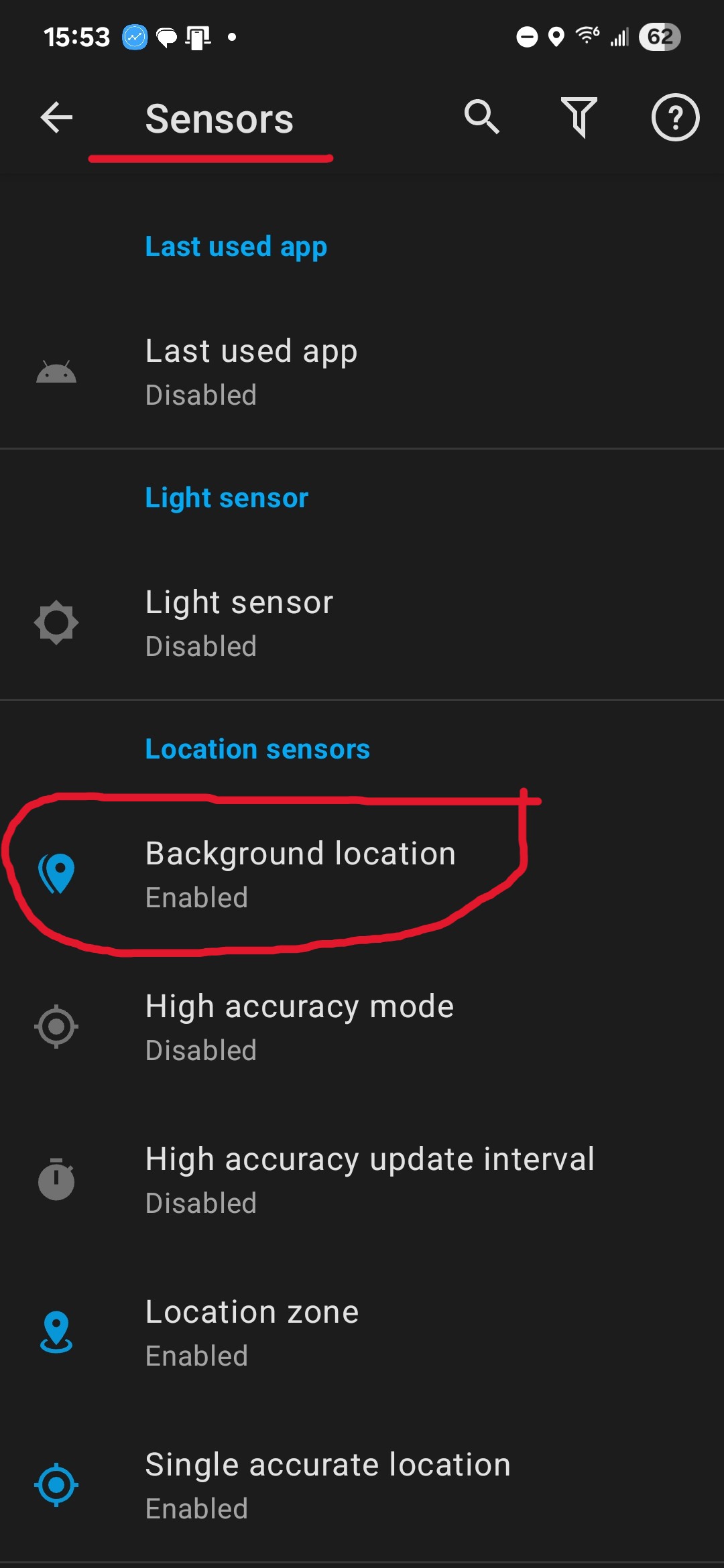The width and height of the screenshot is (724, 1568).
Task: Open Background location sensor settings
Action: [x=362, y=874]
